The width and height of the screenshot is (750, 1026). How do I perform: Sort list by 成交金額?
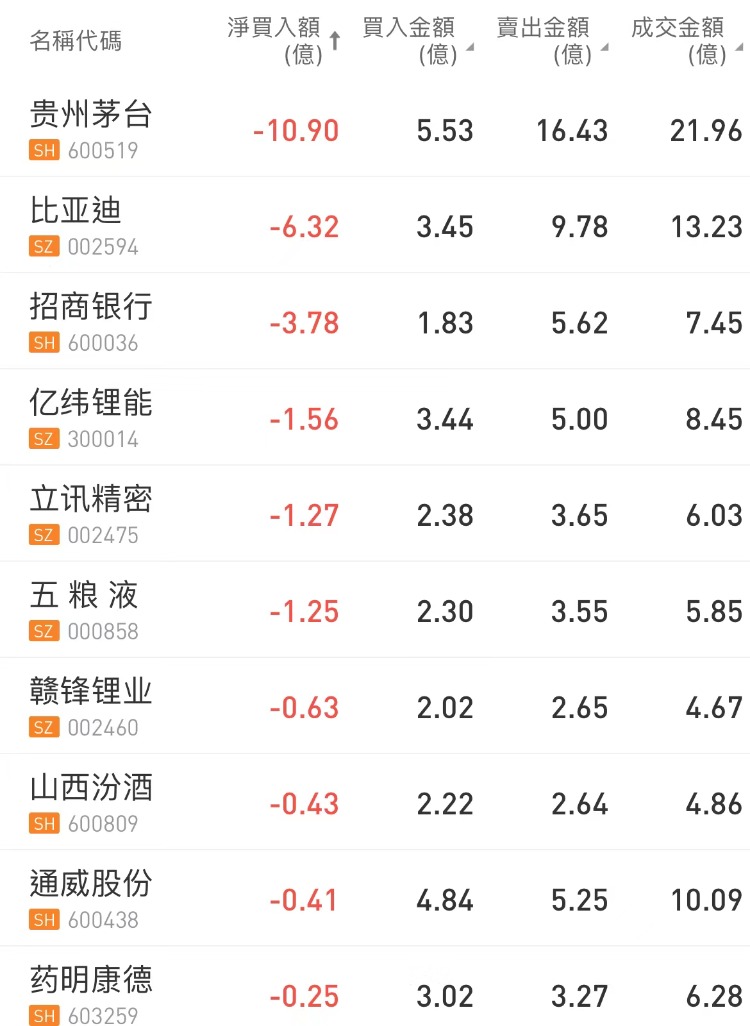685,40
